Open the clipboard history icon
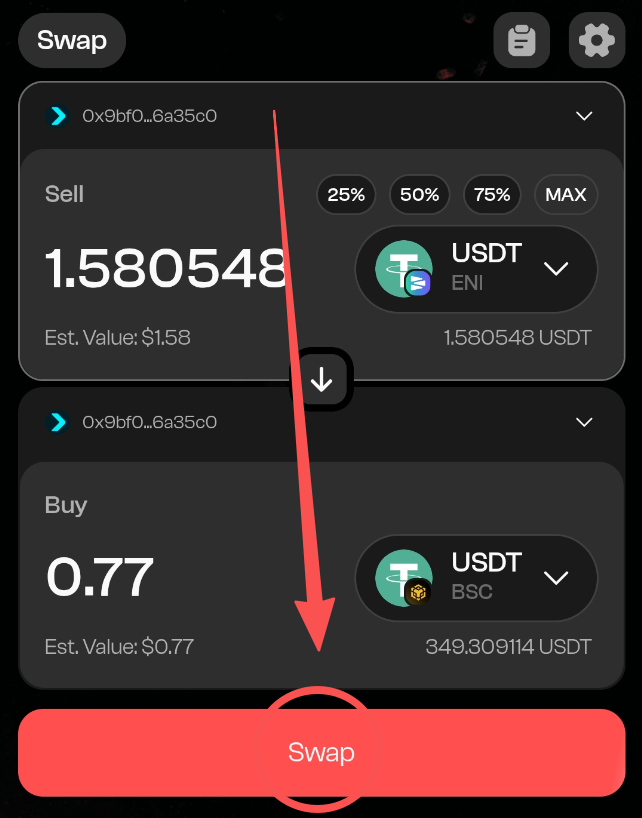 pyautogui.click(x=521, y=41)
